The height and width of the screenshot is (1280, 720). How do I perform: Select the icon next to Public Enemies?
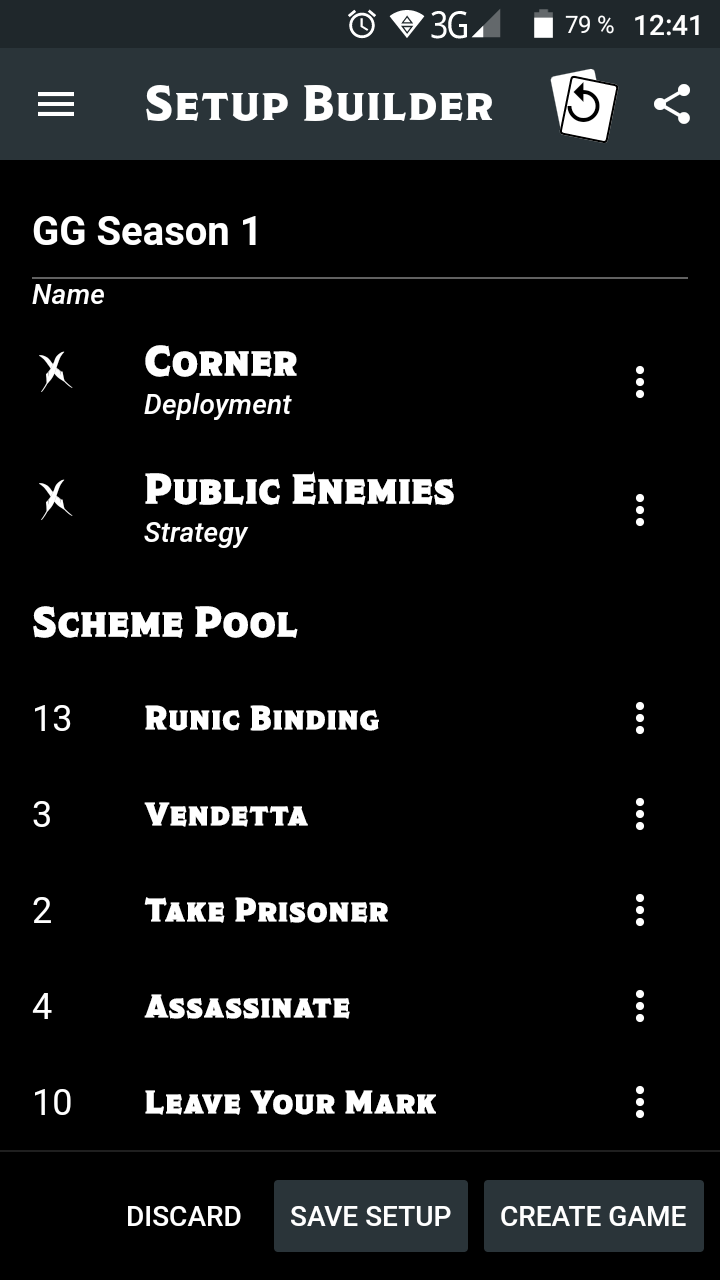[x=56, y=500]
